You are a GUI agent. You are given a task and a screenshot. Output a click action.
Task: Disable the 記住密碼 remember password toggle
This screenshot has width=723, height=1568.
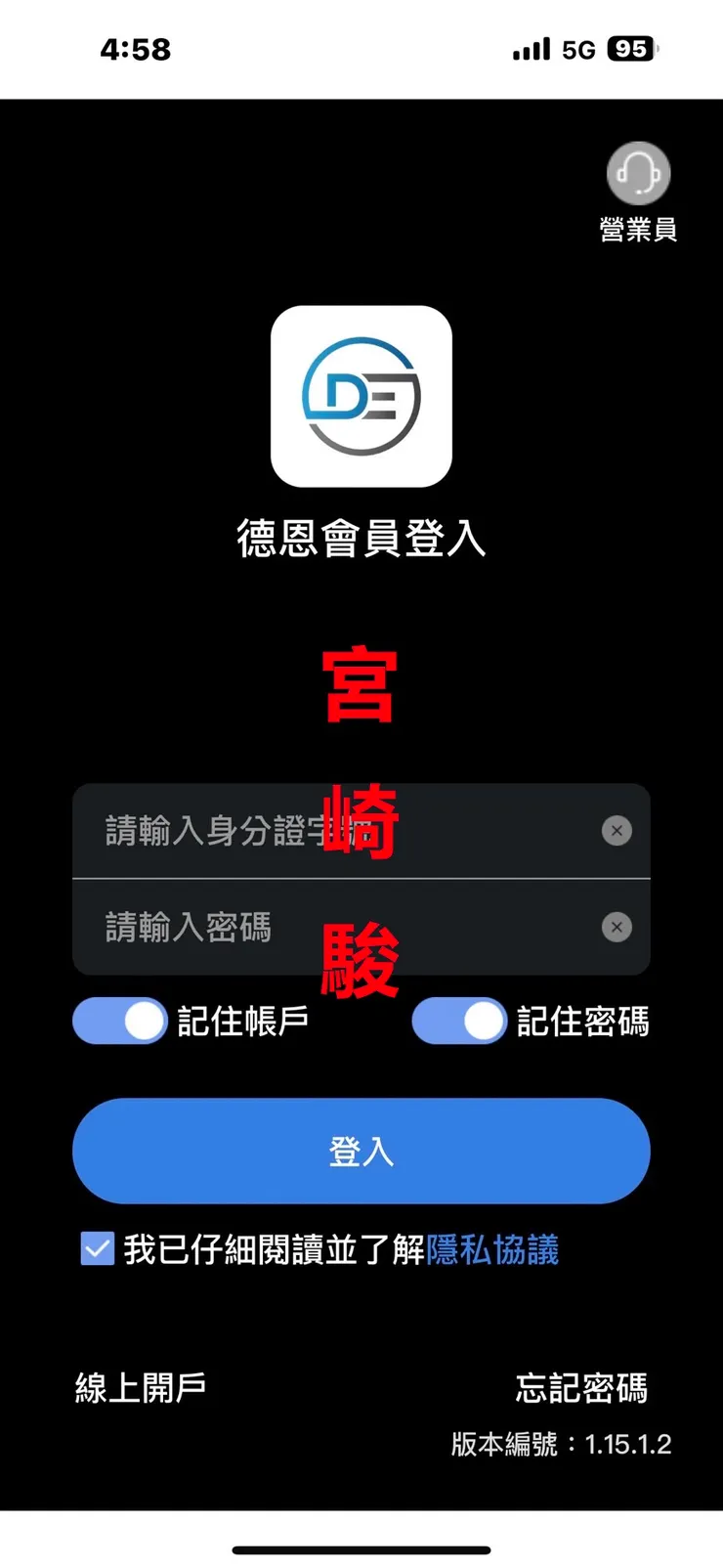[459, 1021]
